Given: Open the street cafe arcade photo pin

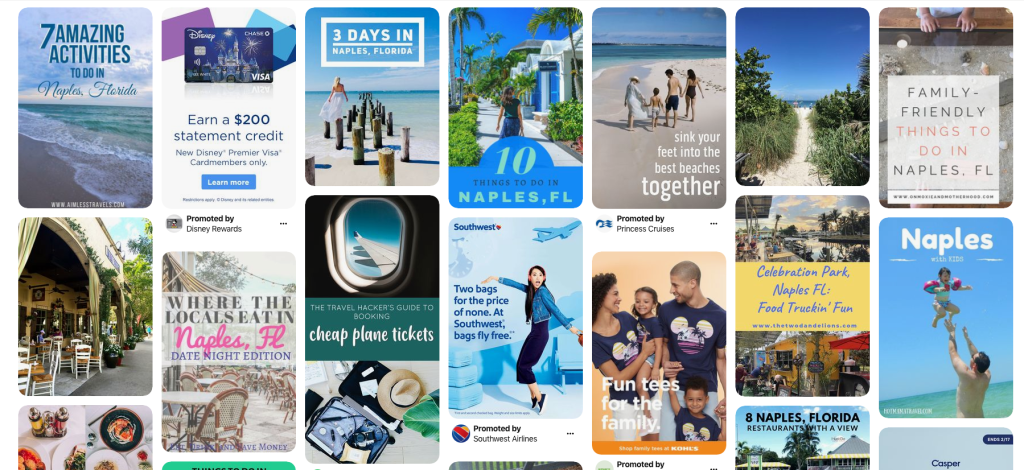Looking at the screenshot, I should click(85, 307).
